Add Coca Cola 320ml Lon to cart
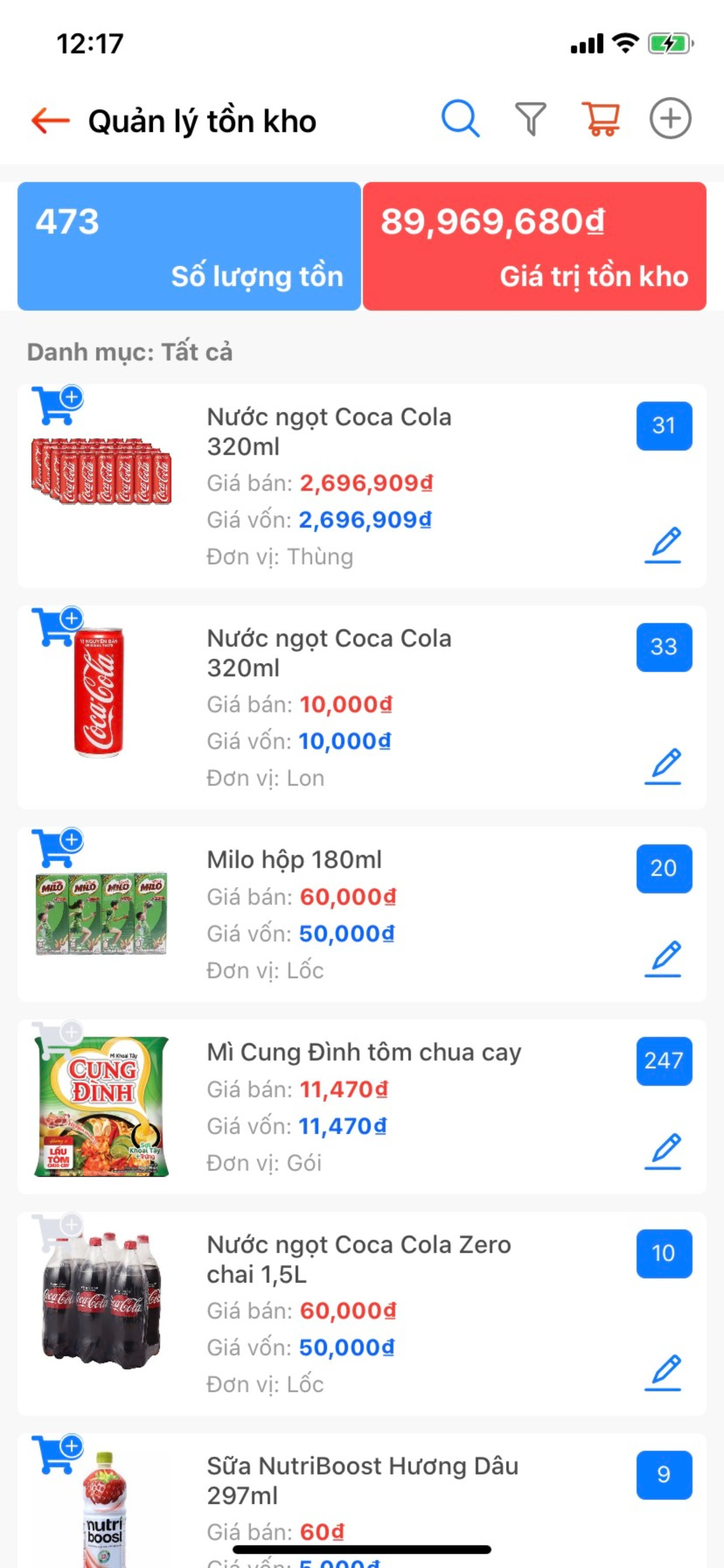 (x=57, y=626)
